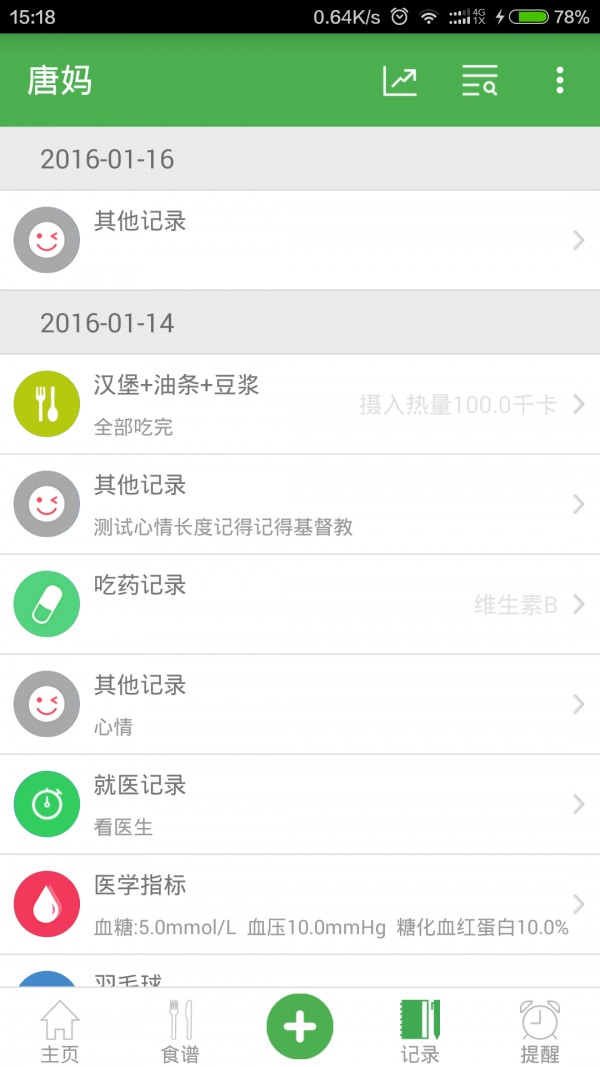Screen dimensions: 600x1067
Task: Select the 其他记录 entry noted 心情
Action: 300,704
